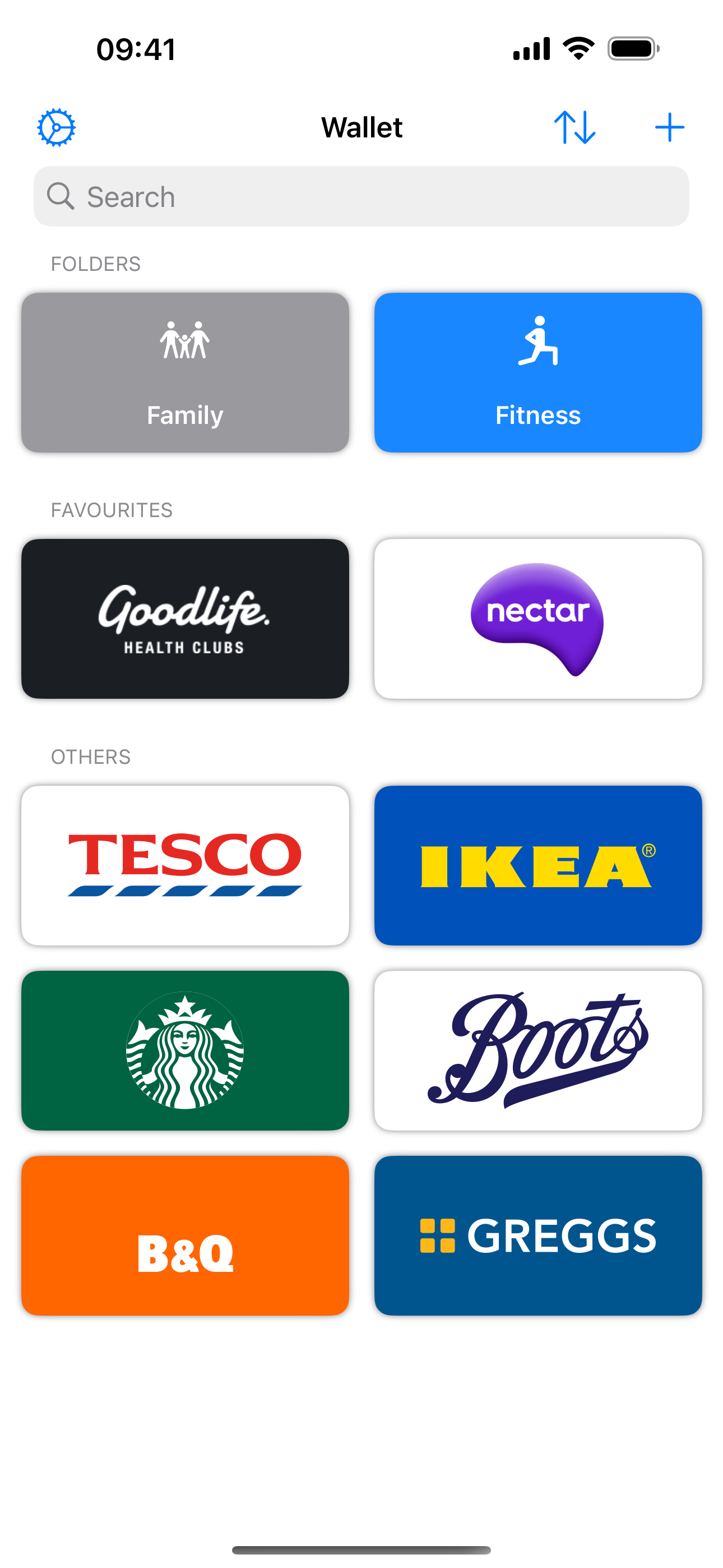Add a new card with plus icon
The image size is (723, 1568).
tap(669, 128)
